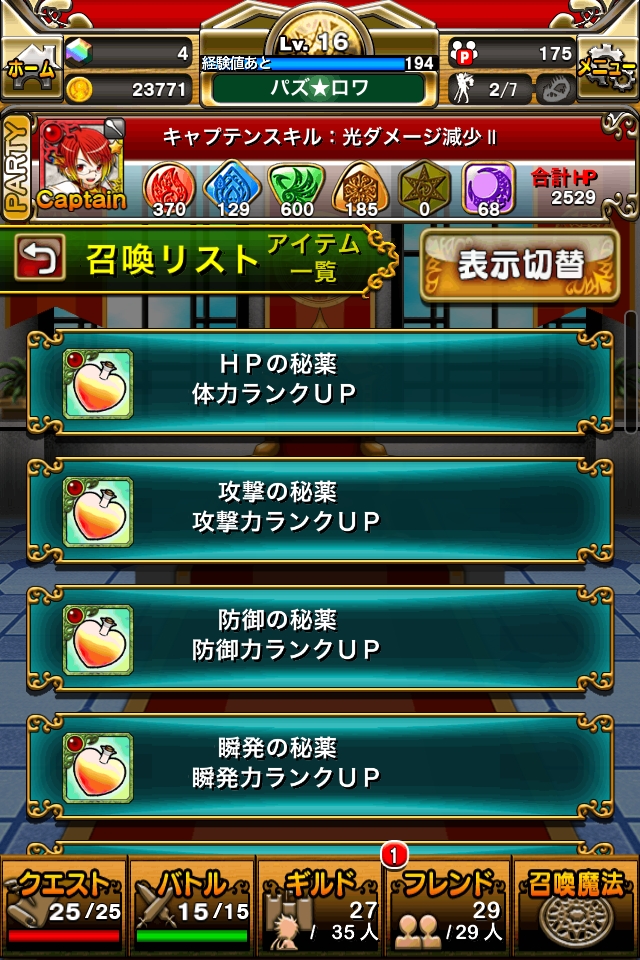Go to the ホーム home screen
640x960 pixels.
[x=30, y=68]
